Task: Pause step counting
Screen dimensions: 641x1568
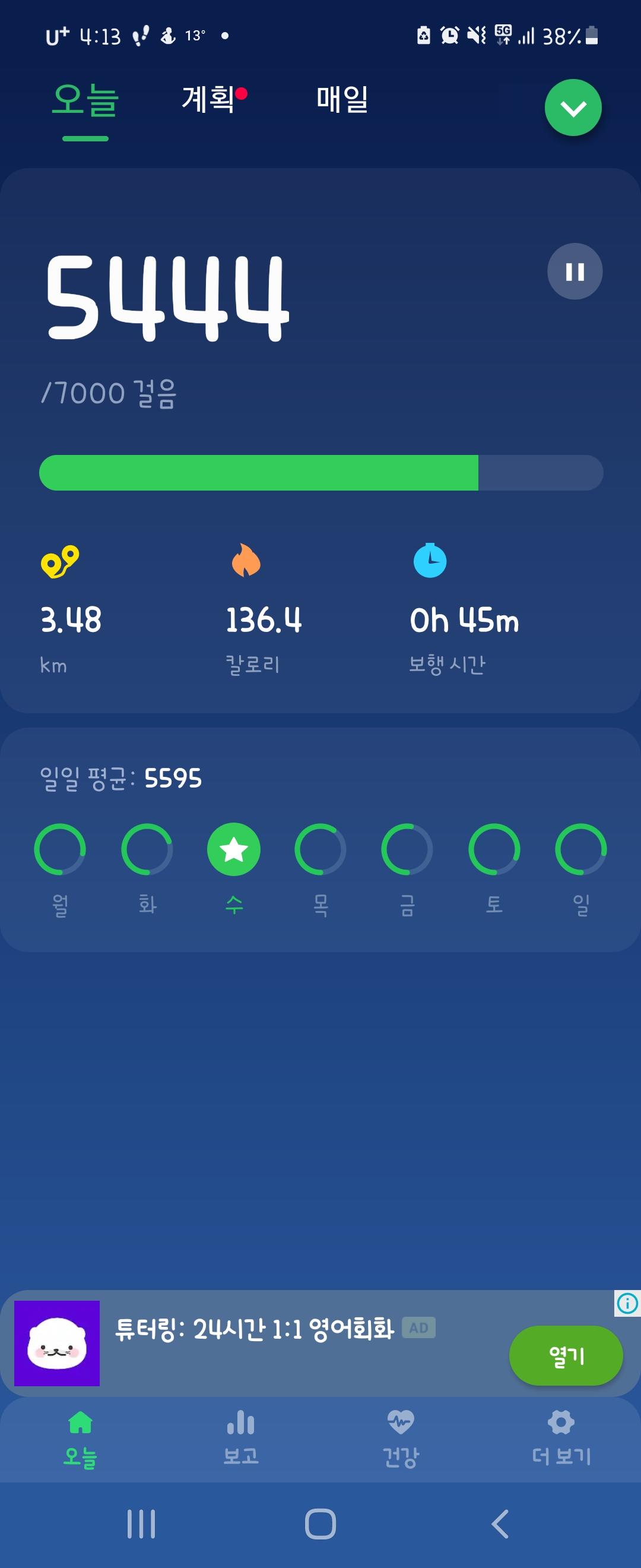Action: point(575,271)
